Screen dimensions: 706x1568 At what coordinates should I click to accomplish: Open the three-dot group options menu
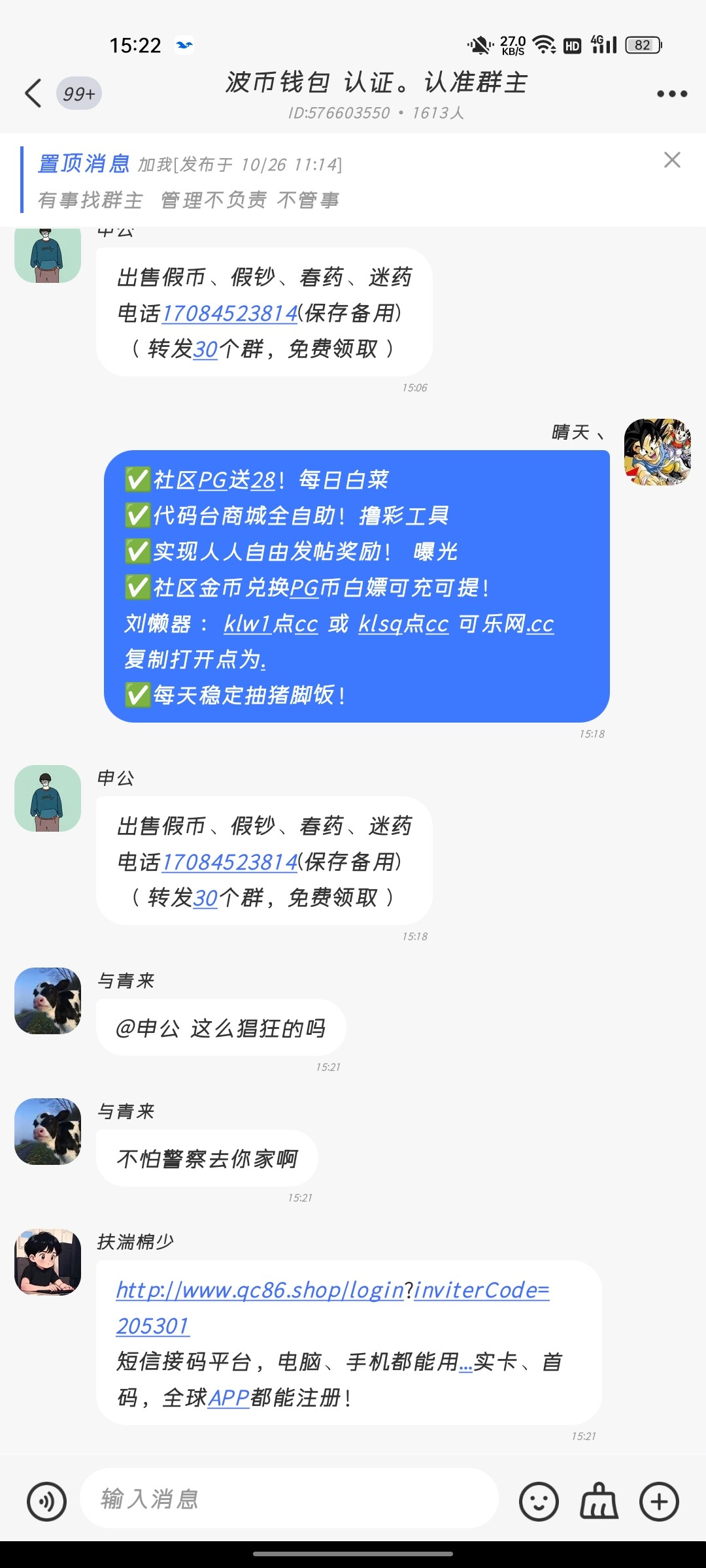pyautogui.click(x=671, y=93)
